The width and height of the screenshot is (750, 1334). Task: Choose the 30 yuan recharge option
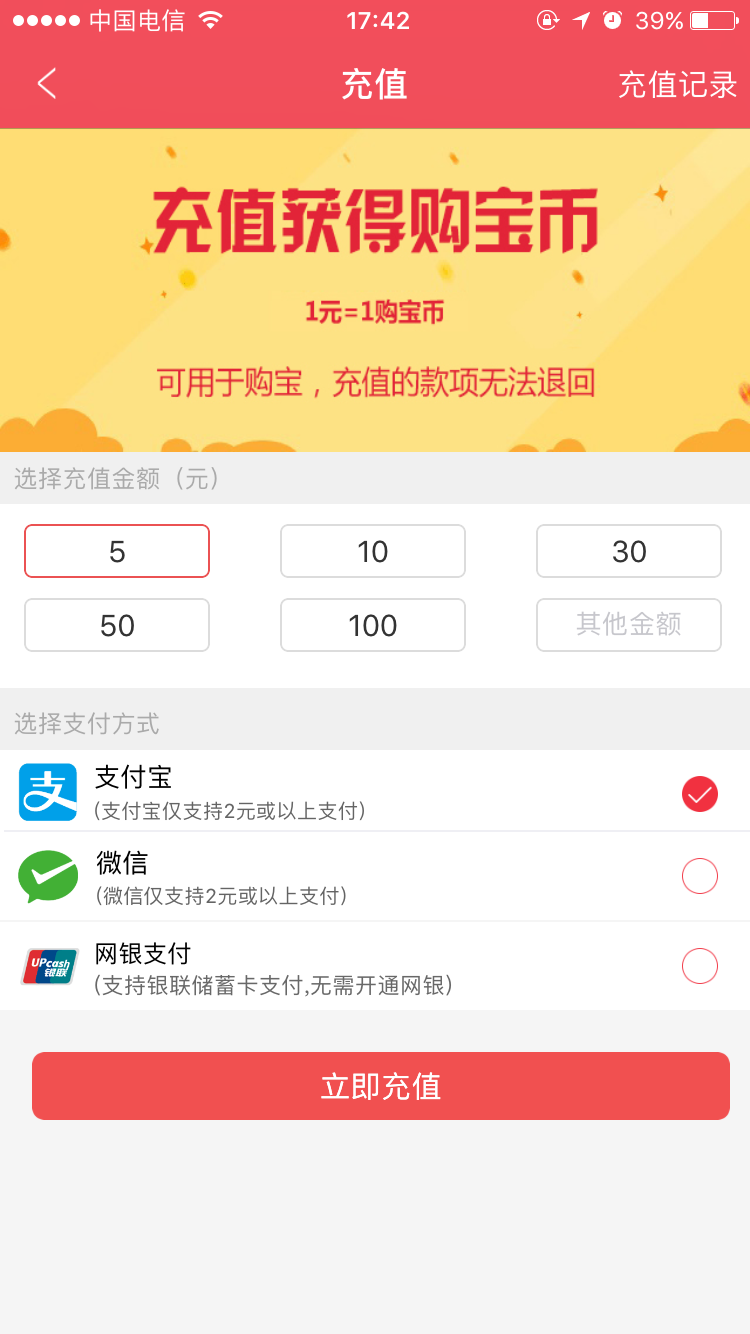click(x=628, y=551)
